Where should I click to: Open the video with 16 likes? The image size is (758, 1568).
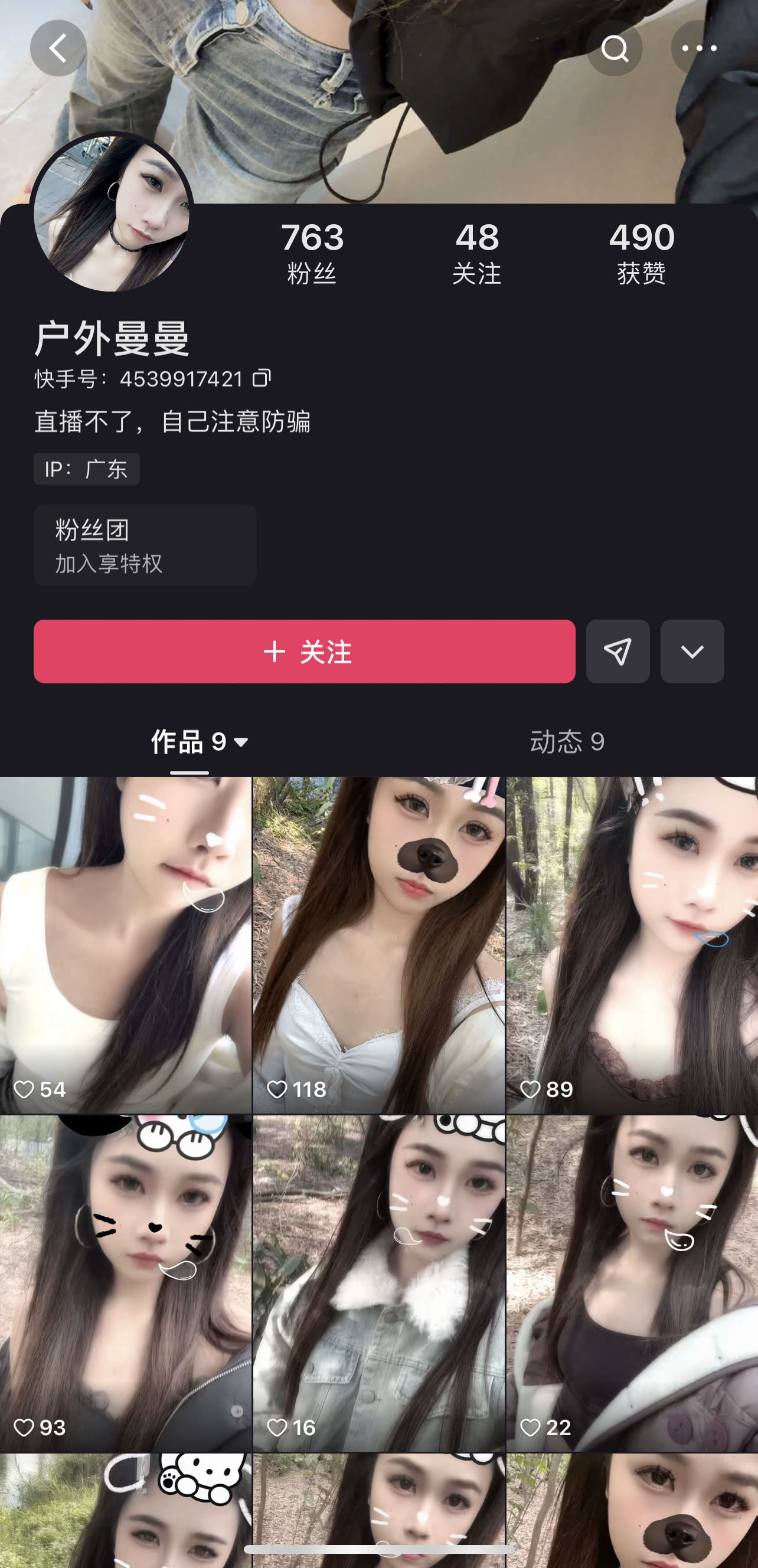tap(378, 1283)
